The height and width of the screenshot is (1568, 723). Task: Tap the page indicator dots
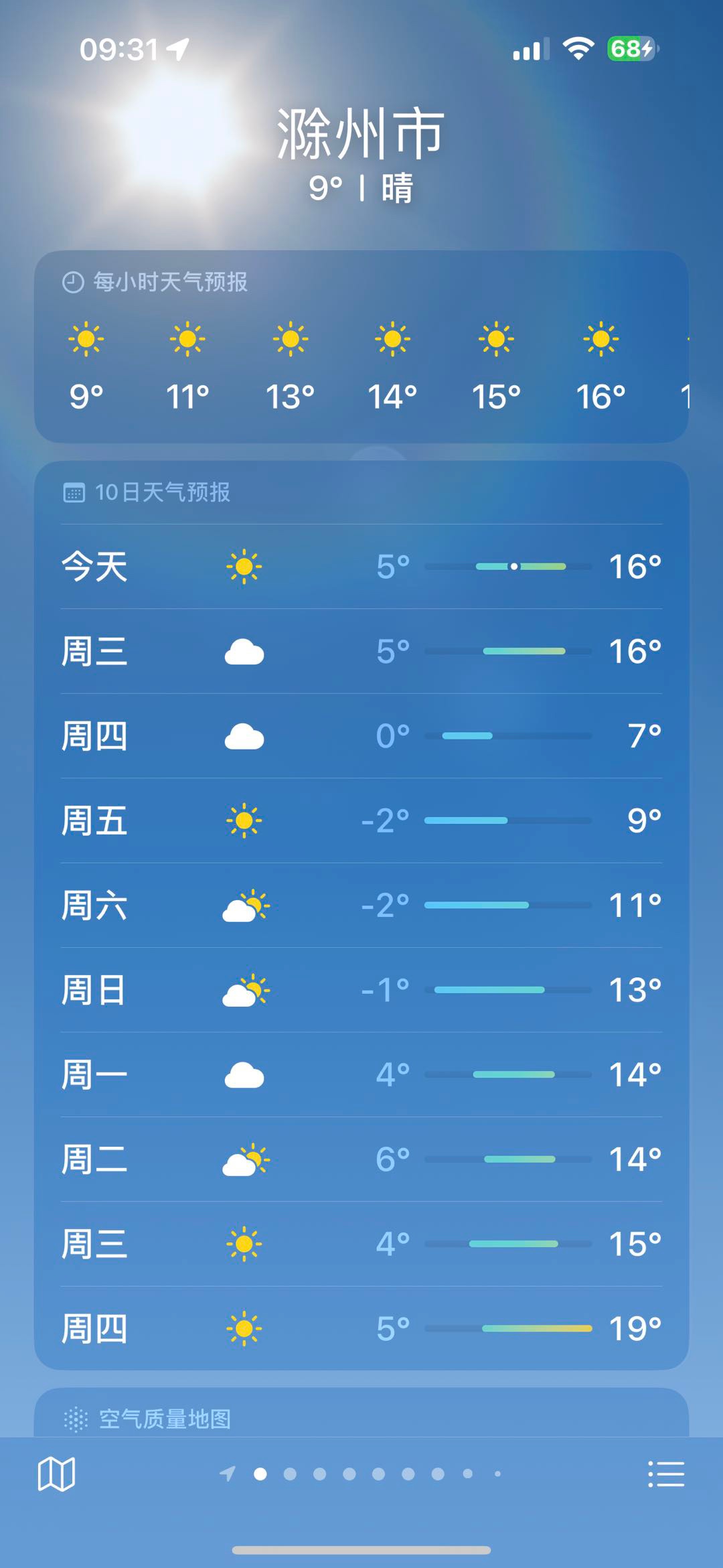[361, 1474]
